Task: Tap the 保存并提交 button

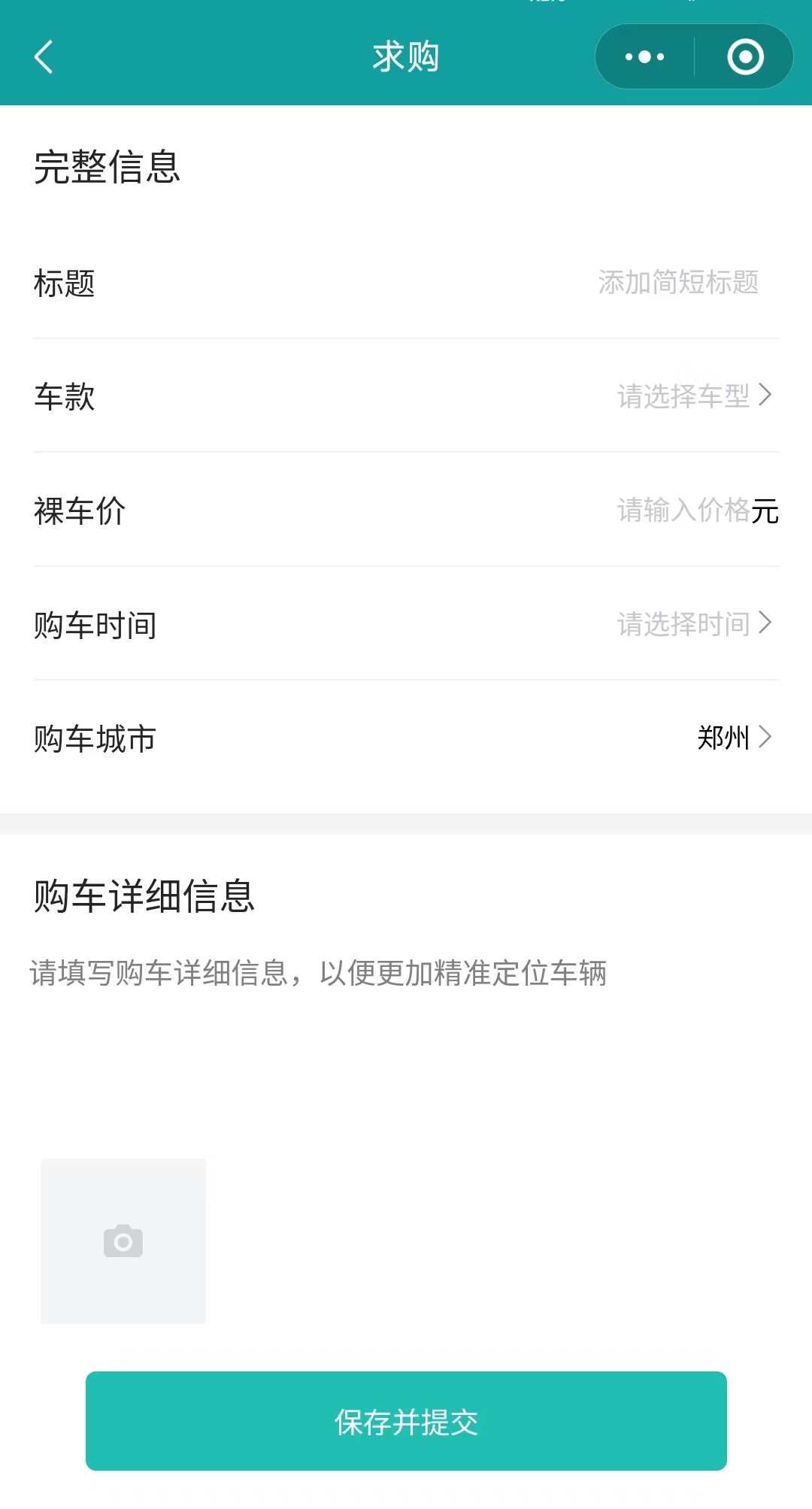Action: click(406, 1421)
